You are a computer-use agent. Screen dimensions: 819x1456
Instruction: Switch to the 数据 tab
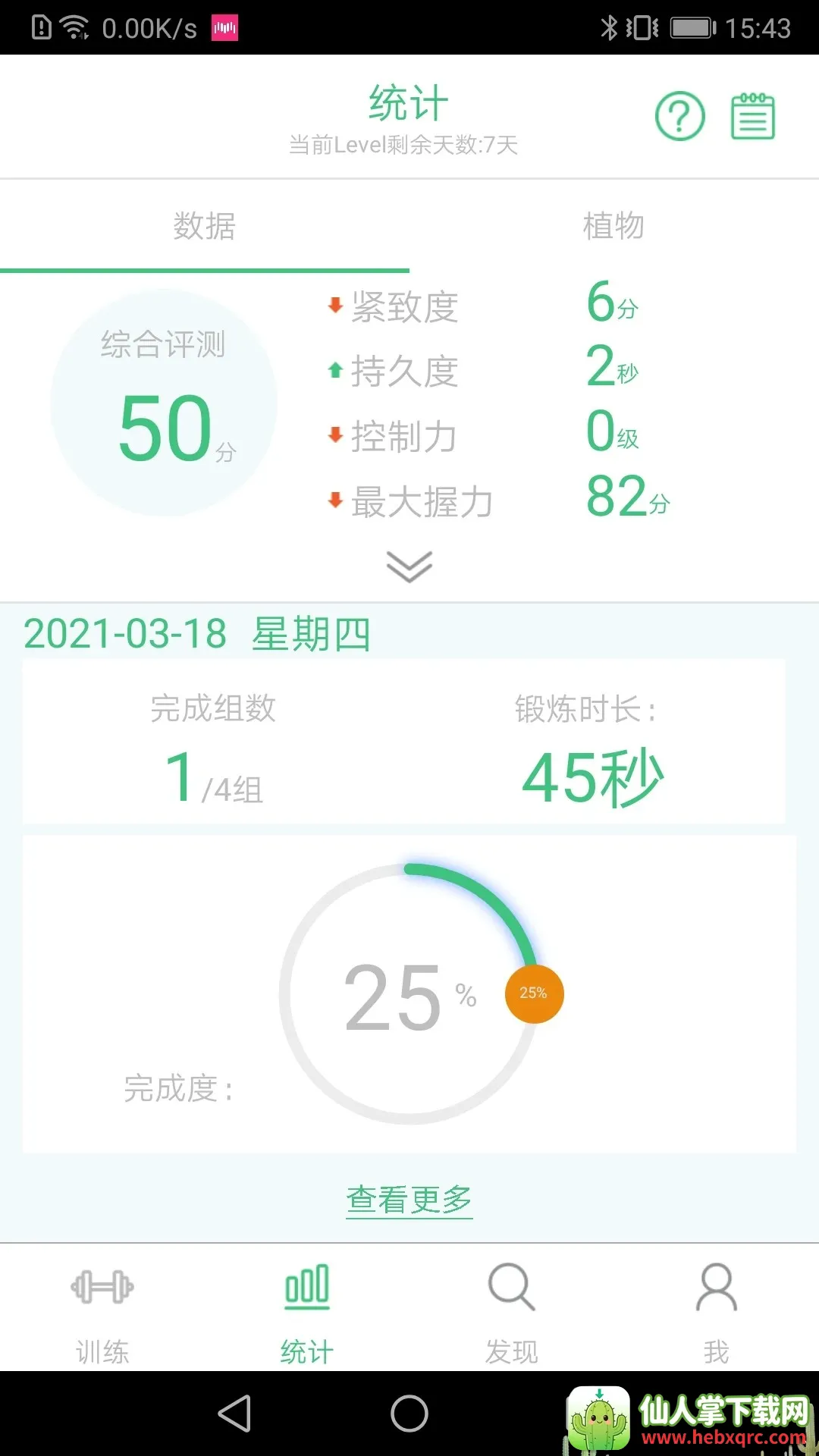point(205,226)
